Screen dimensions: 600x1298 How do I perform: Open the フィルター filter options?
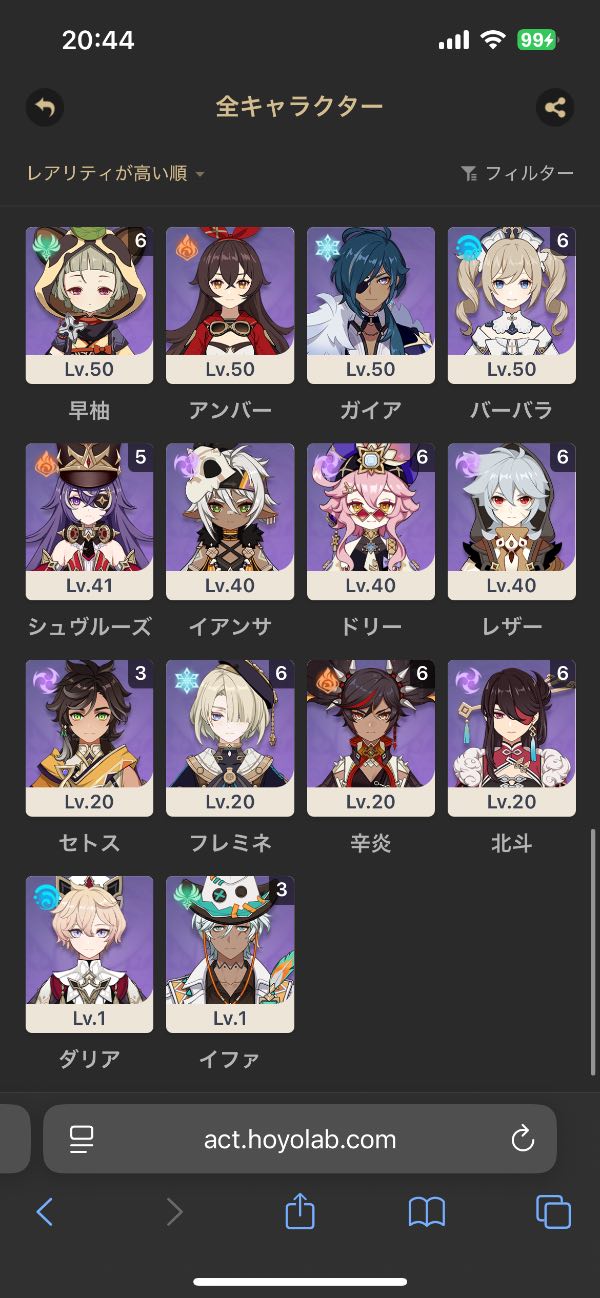click(x=518, y=174)
